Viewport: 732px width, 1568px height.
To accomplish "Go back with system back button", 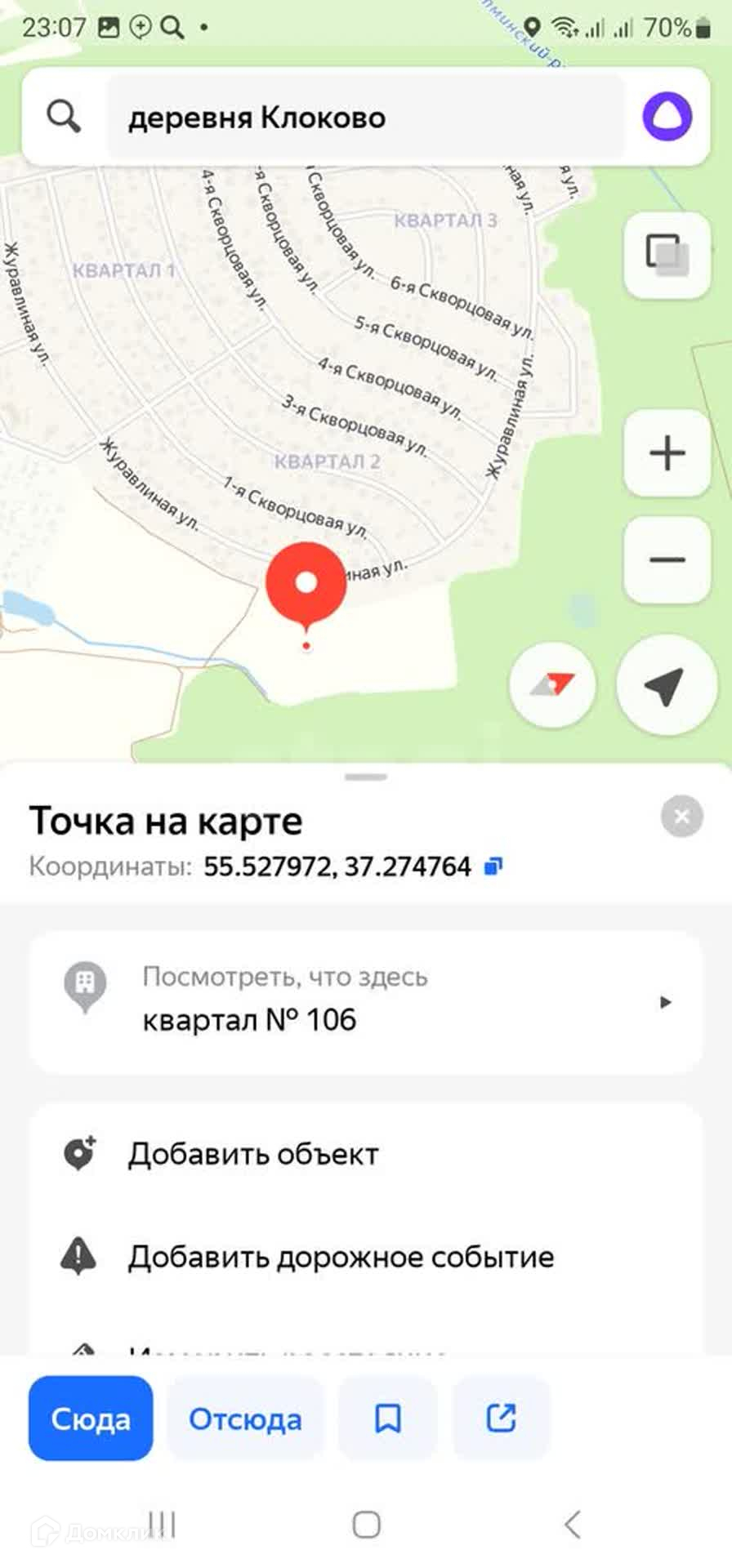I will pos(572,1524).
